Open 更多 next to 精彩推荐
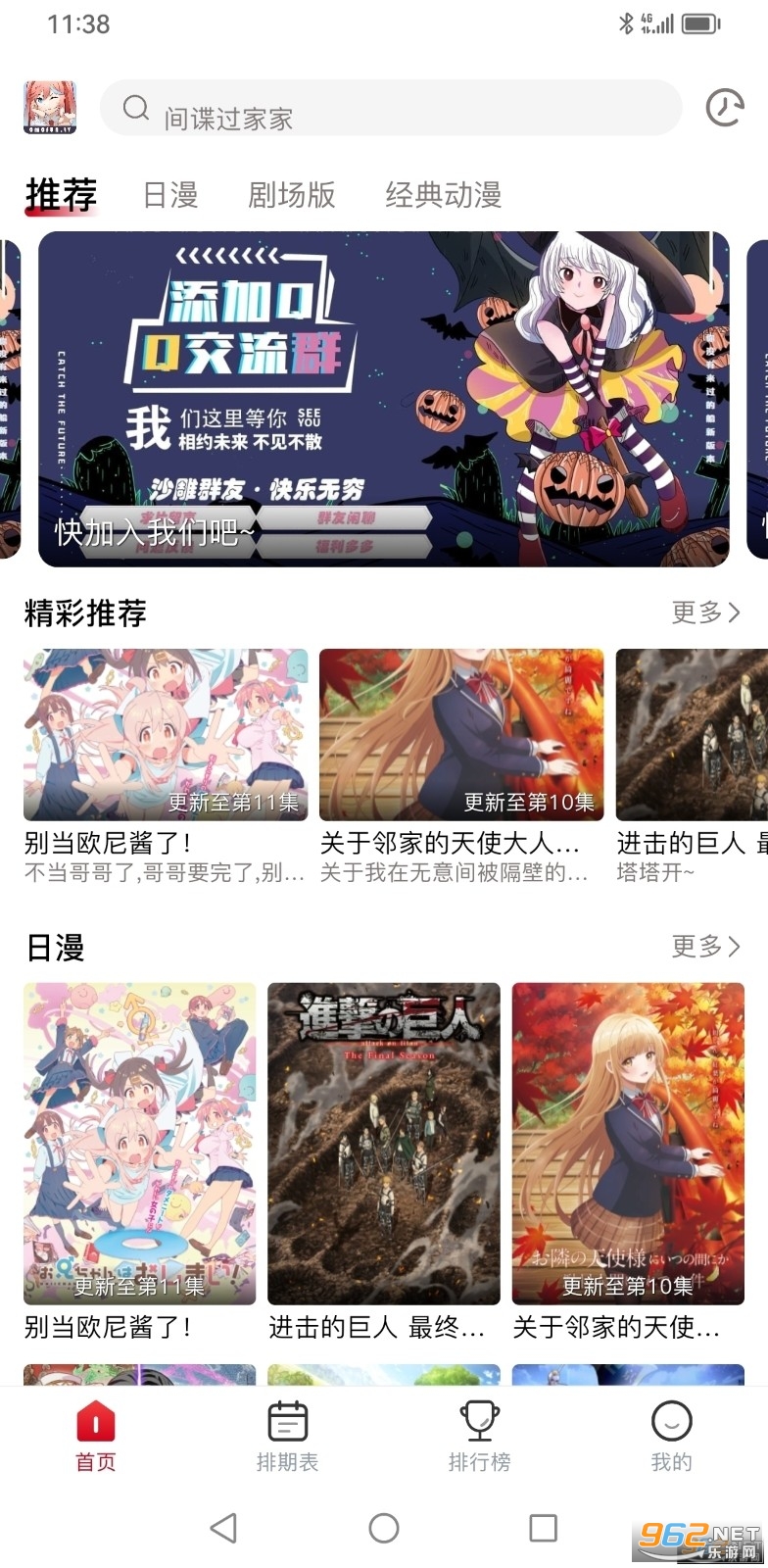This screenshot has height=1568, width=768. tap(705, 612)
